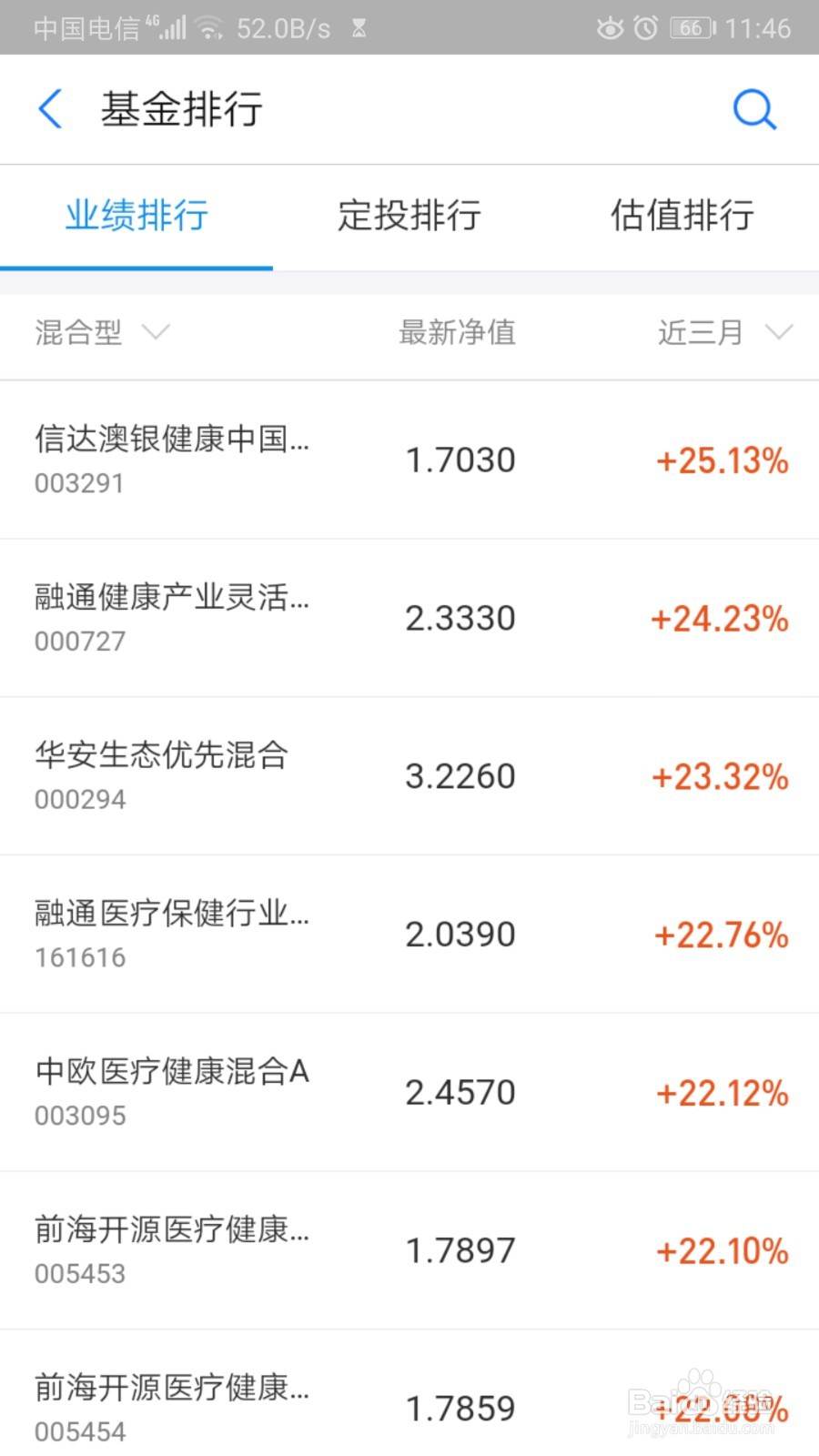Open fund 前海开源医疗健康 005454
This screenshot has height=1456, width=819.
point(409,1393)
